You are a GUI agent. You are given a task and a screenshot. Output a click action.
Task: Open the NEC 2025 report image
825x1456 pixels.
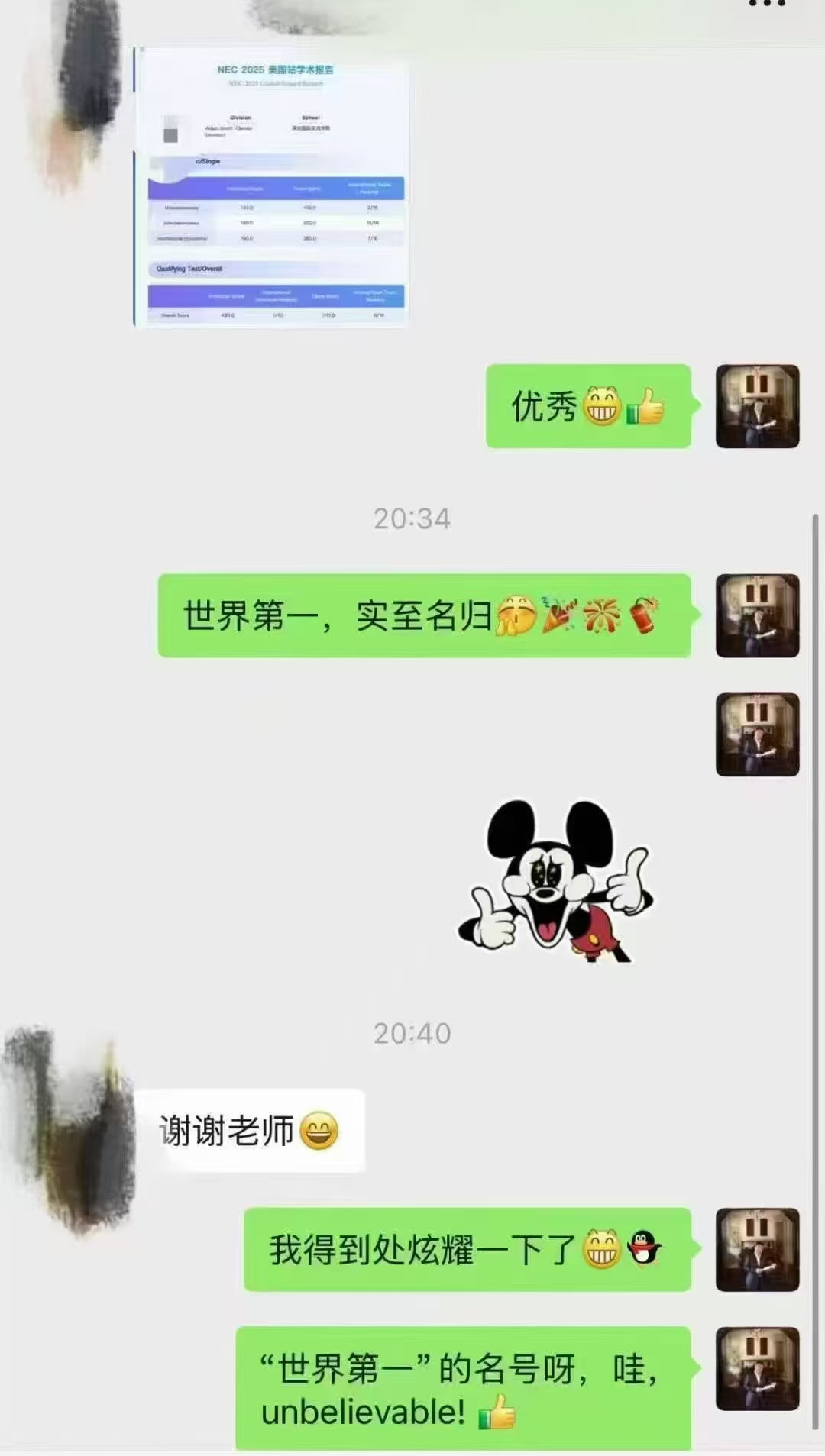tap(271, 187)
